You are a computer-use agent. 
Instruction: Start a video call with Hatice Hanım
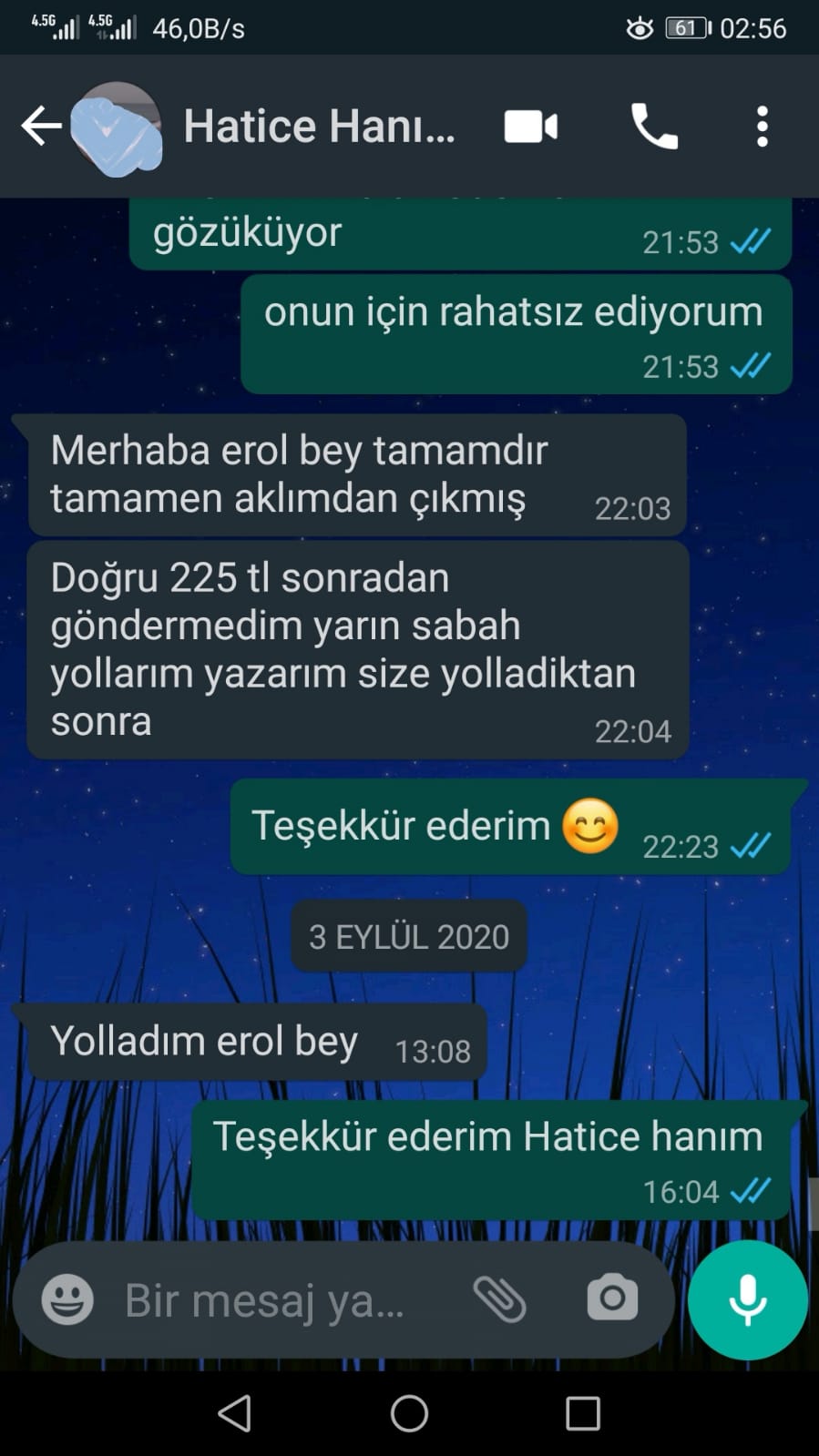point(531,127)
